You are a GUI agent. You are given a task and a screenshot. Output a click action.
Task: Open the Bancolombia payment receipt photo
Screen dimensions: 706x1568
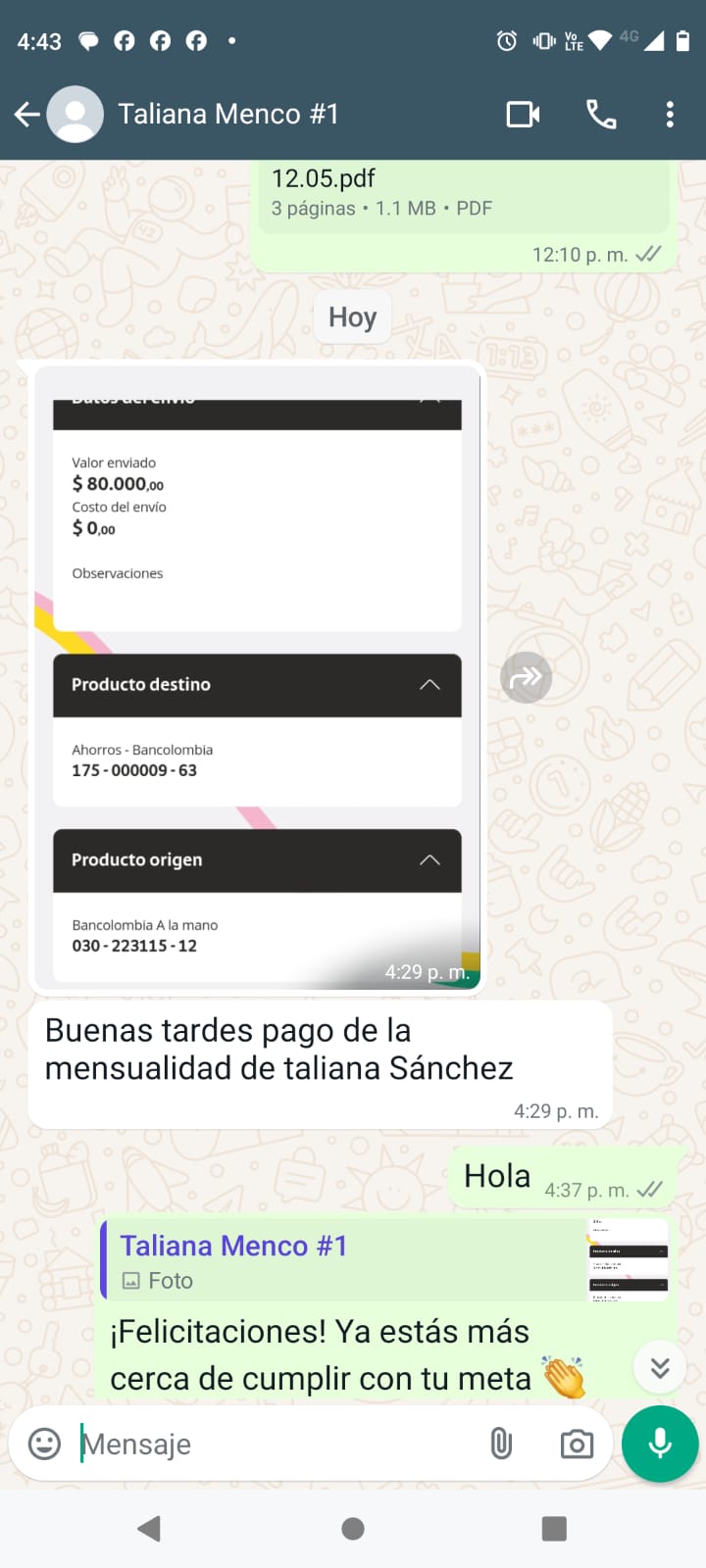[257, 676]
